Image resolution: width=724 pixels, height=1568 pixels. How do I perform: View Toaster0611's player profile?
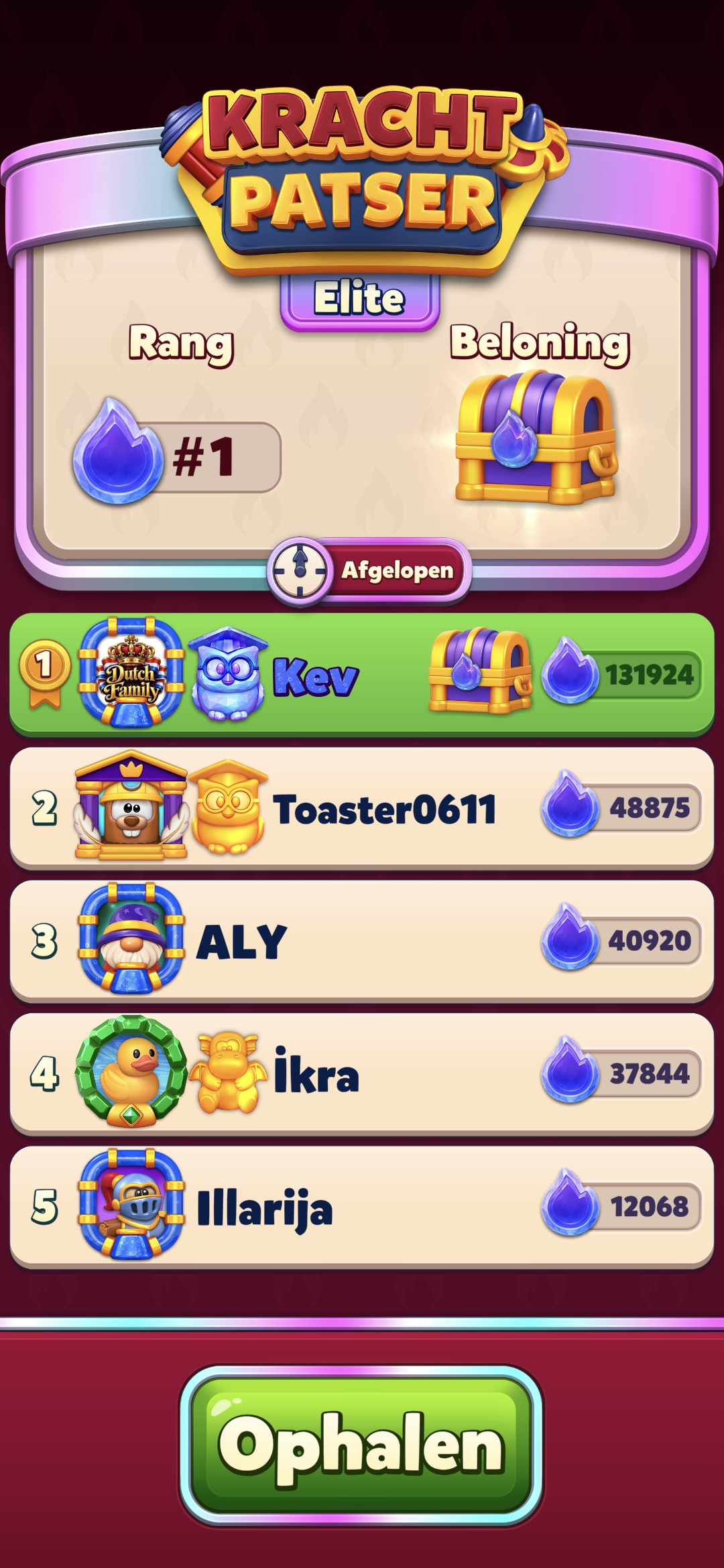[x=362, y=807]
